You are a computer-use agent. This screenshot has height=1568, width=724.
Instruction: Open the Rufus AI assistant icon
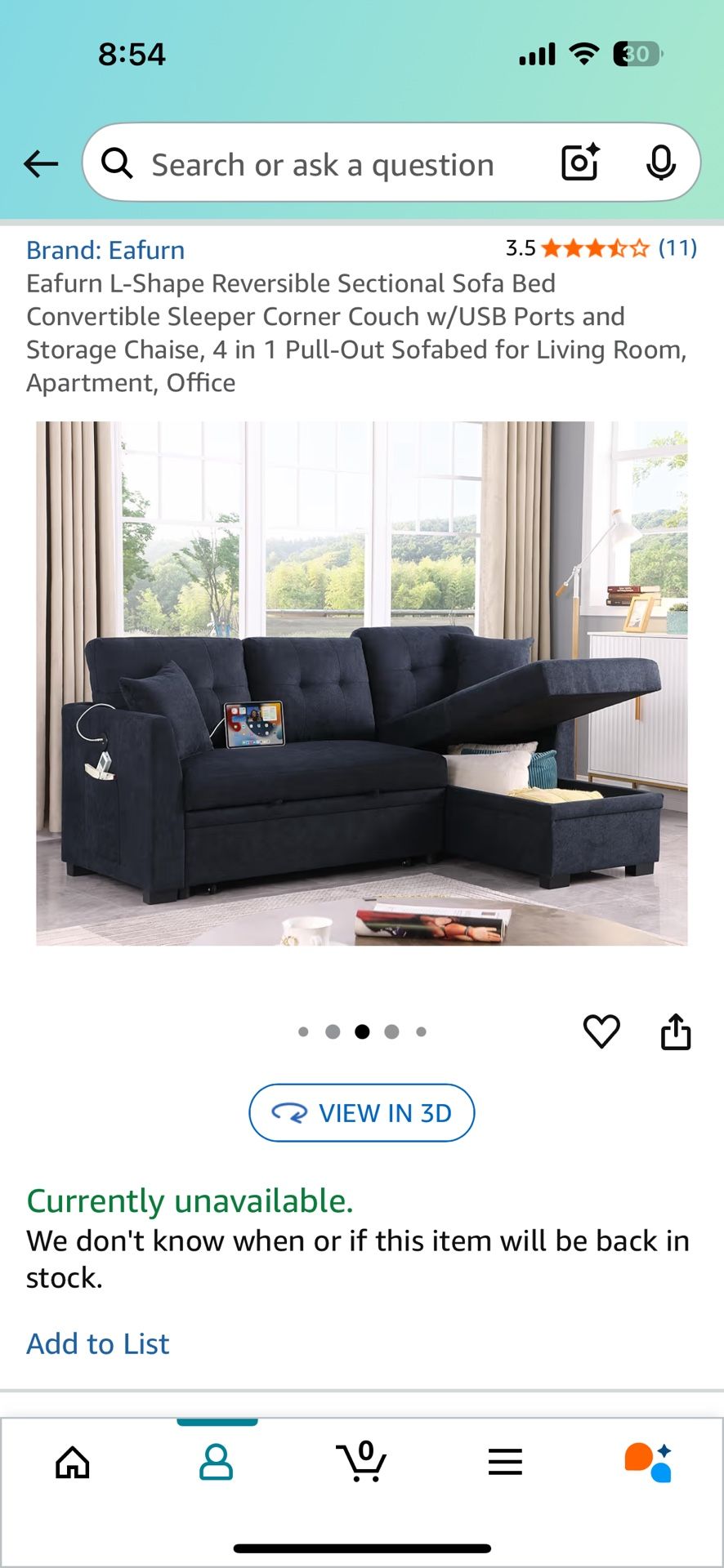(x=650, y=1462)
